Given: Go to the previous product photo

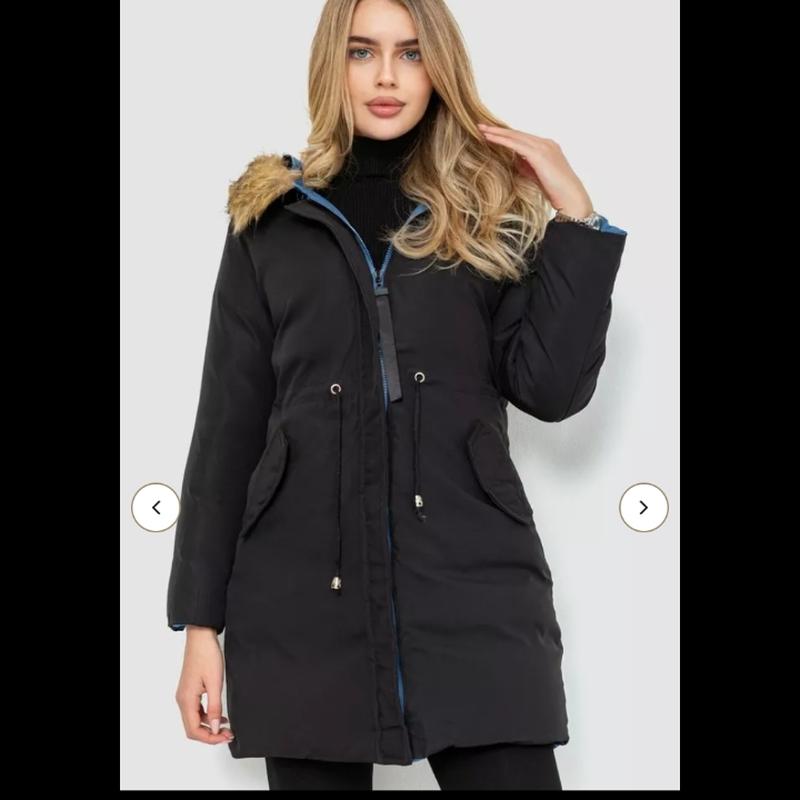Looking at the screenshot, I should (x=155, y=507).
